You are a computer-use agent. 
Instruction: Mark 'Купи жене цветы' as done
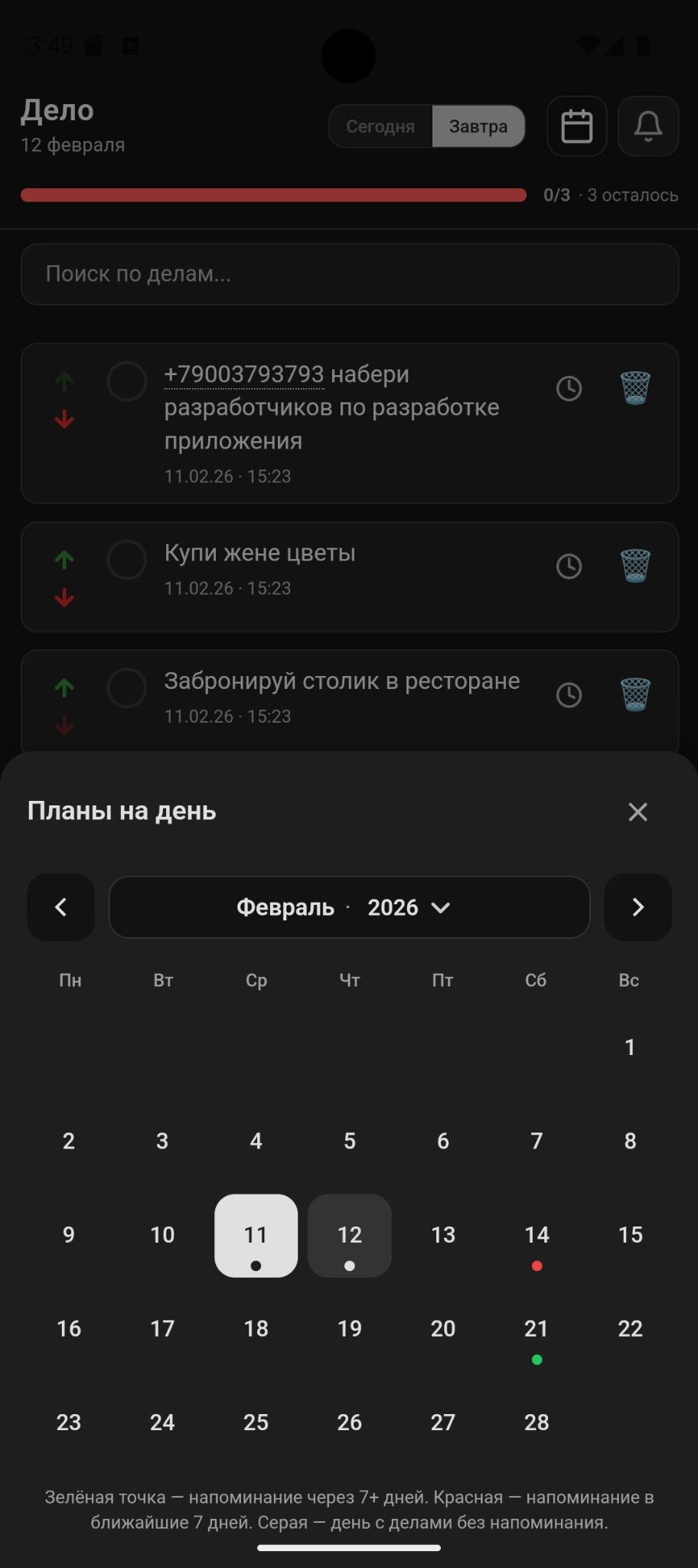click(x=127, y=560)
